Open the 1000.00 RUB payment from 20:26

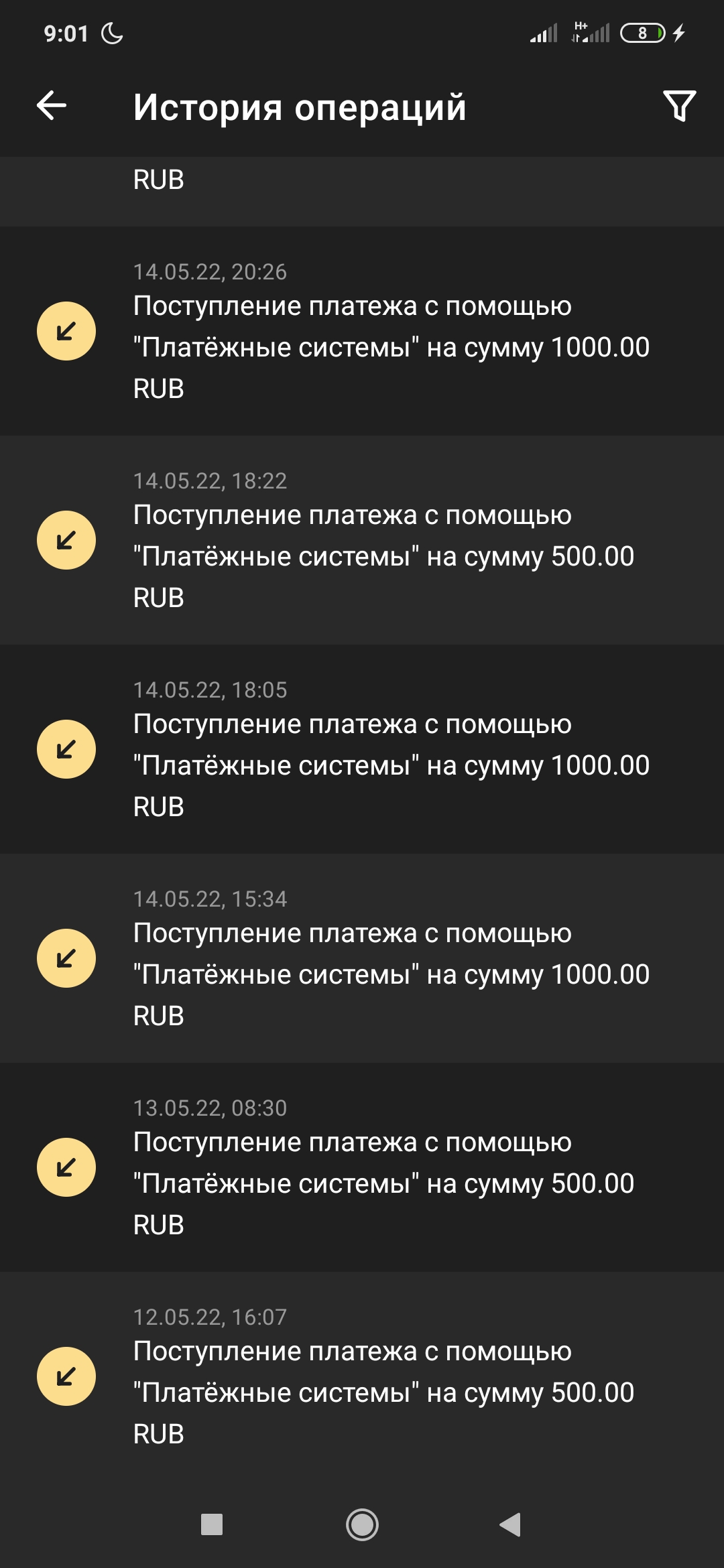(389, 330)
